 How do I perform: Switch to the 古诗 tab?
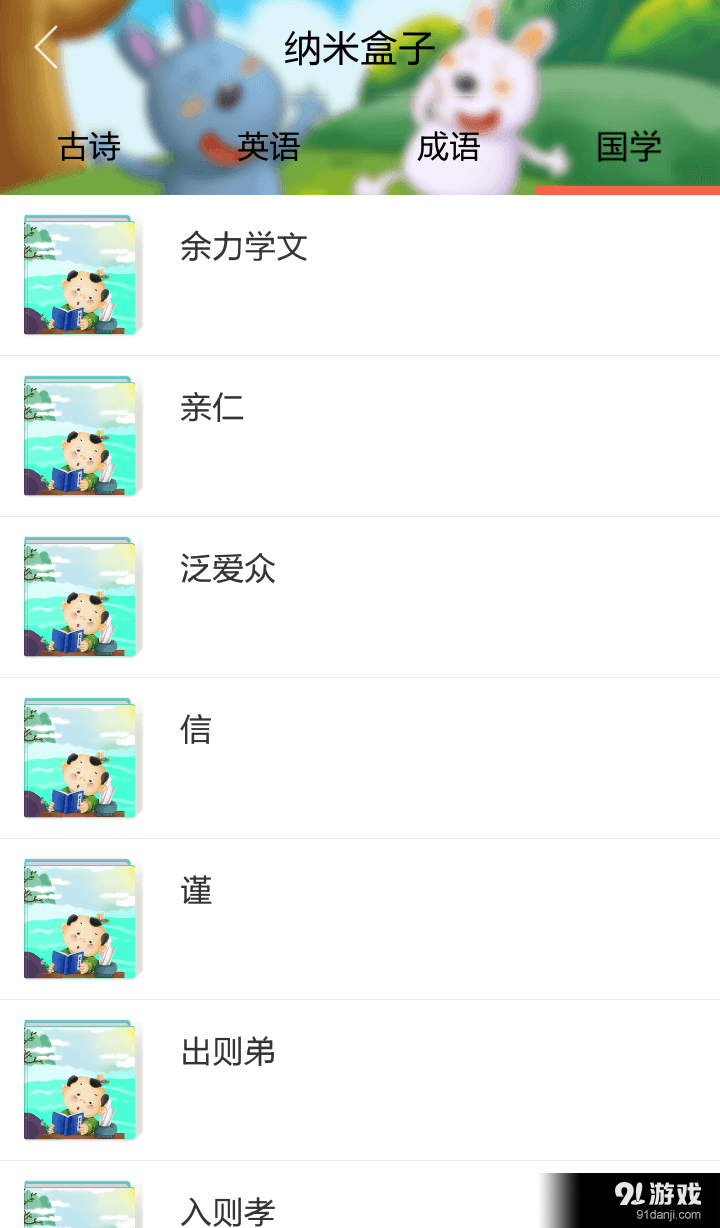[x=90, y=147]
